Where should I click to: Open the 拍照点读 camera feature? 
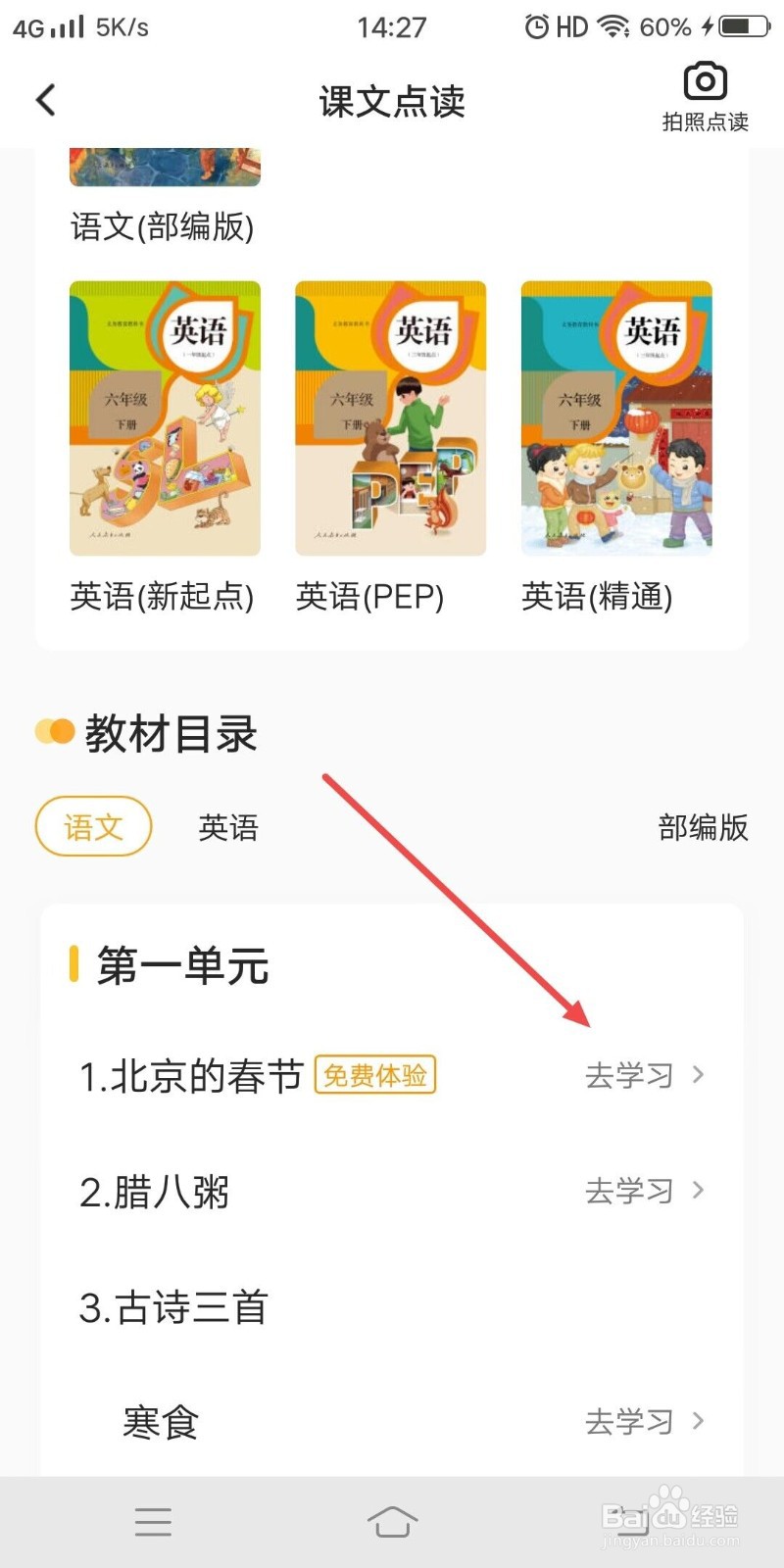704,95
